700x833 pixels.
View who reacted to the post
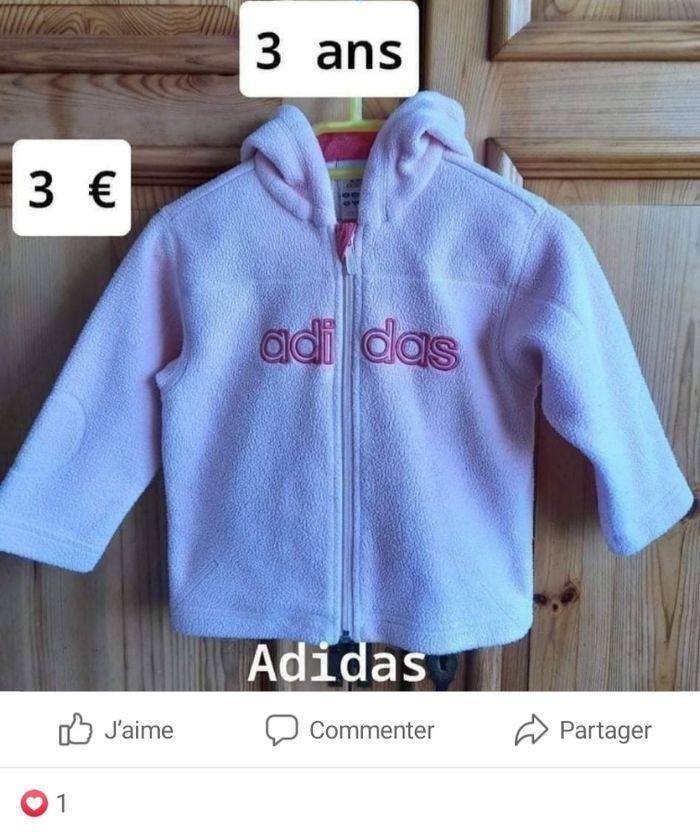point(46,802)
